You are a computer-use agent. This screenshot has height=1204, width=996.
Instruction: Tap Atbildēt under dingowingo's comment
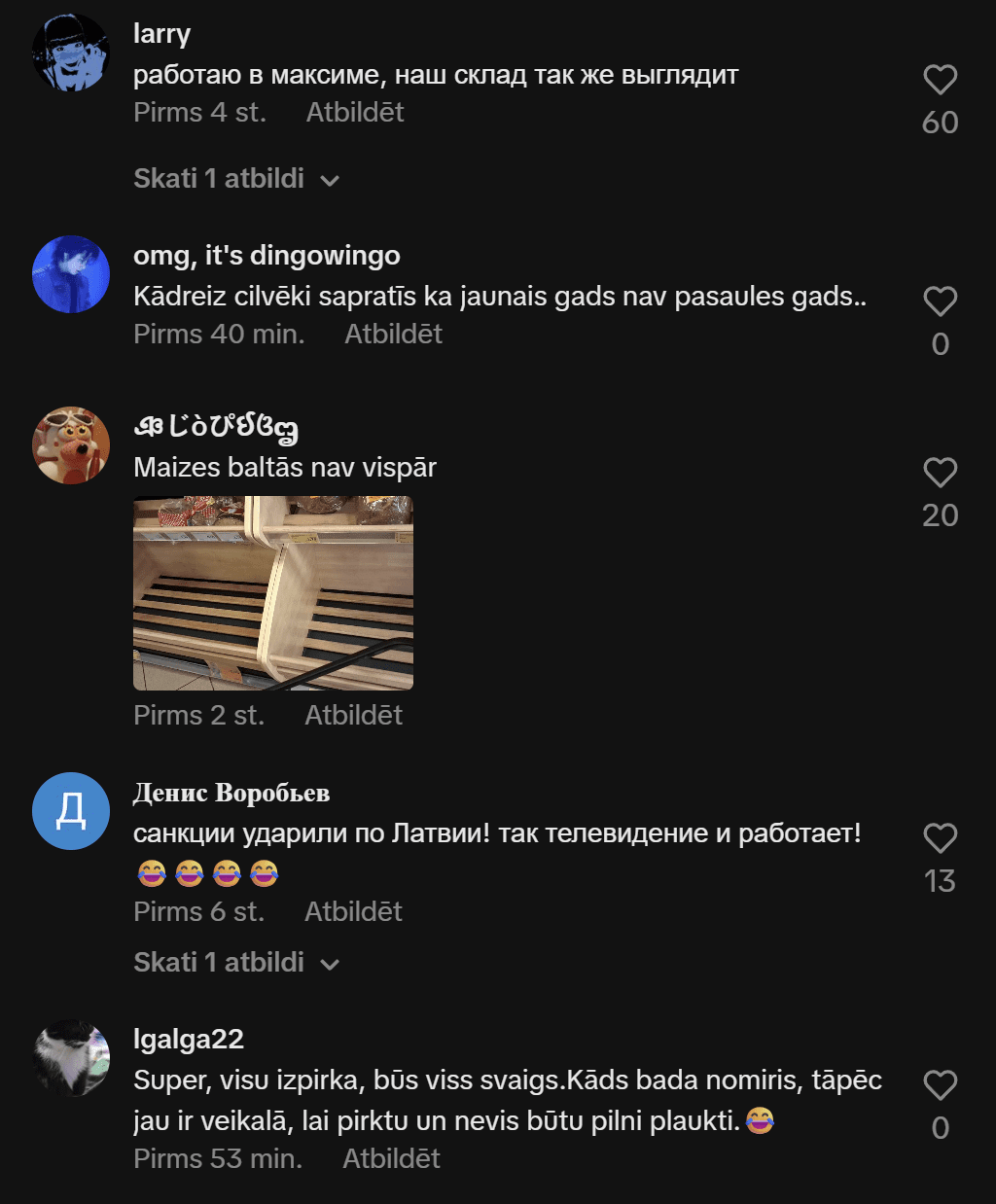(x=393, y=335)
